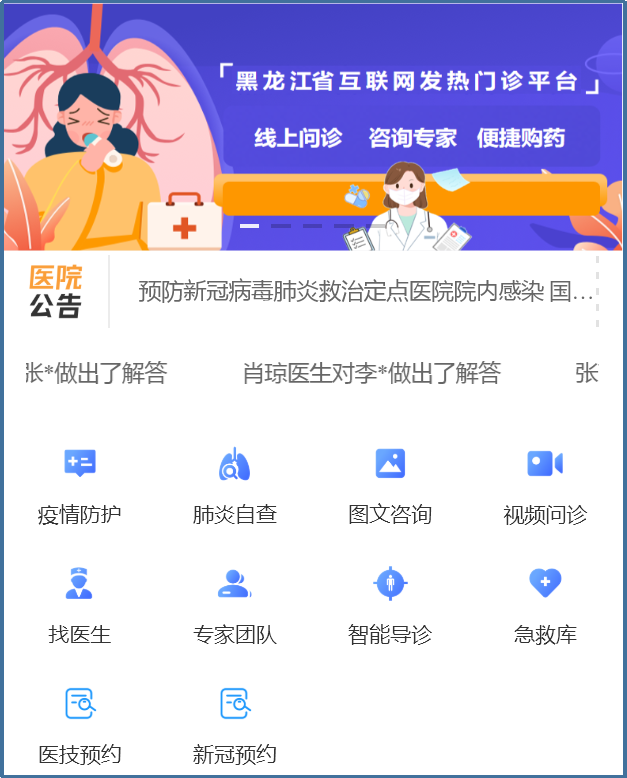Viewport: 627px width, 778px height.
Task: Open 智能导诊 smart triage
Action: (x=390, y=606)
